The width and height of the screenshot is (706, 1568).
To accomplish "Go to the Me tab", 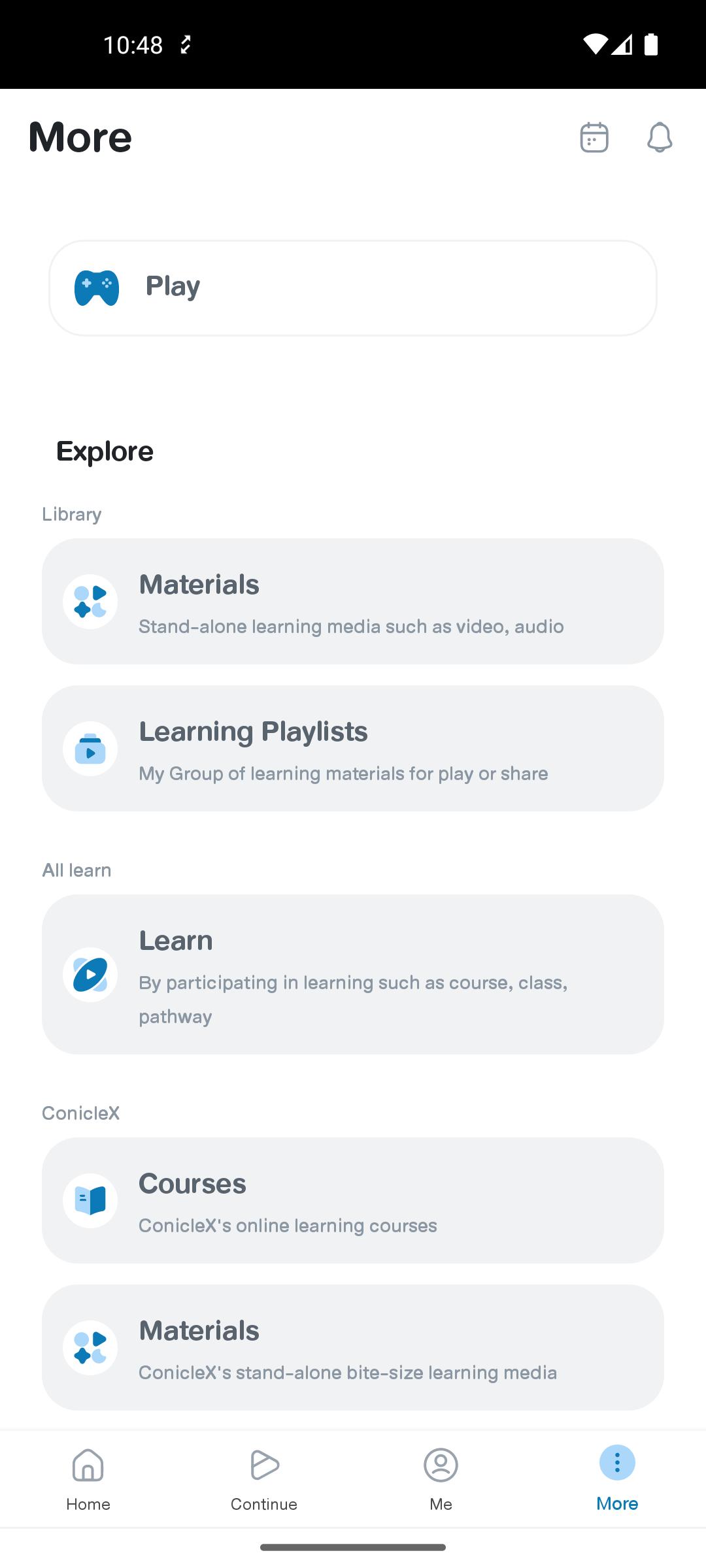I will tap(441, 1479).
